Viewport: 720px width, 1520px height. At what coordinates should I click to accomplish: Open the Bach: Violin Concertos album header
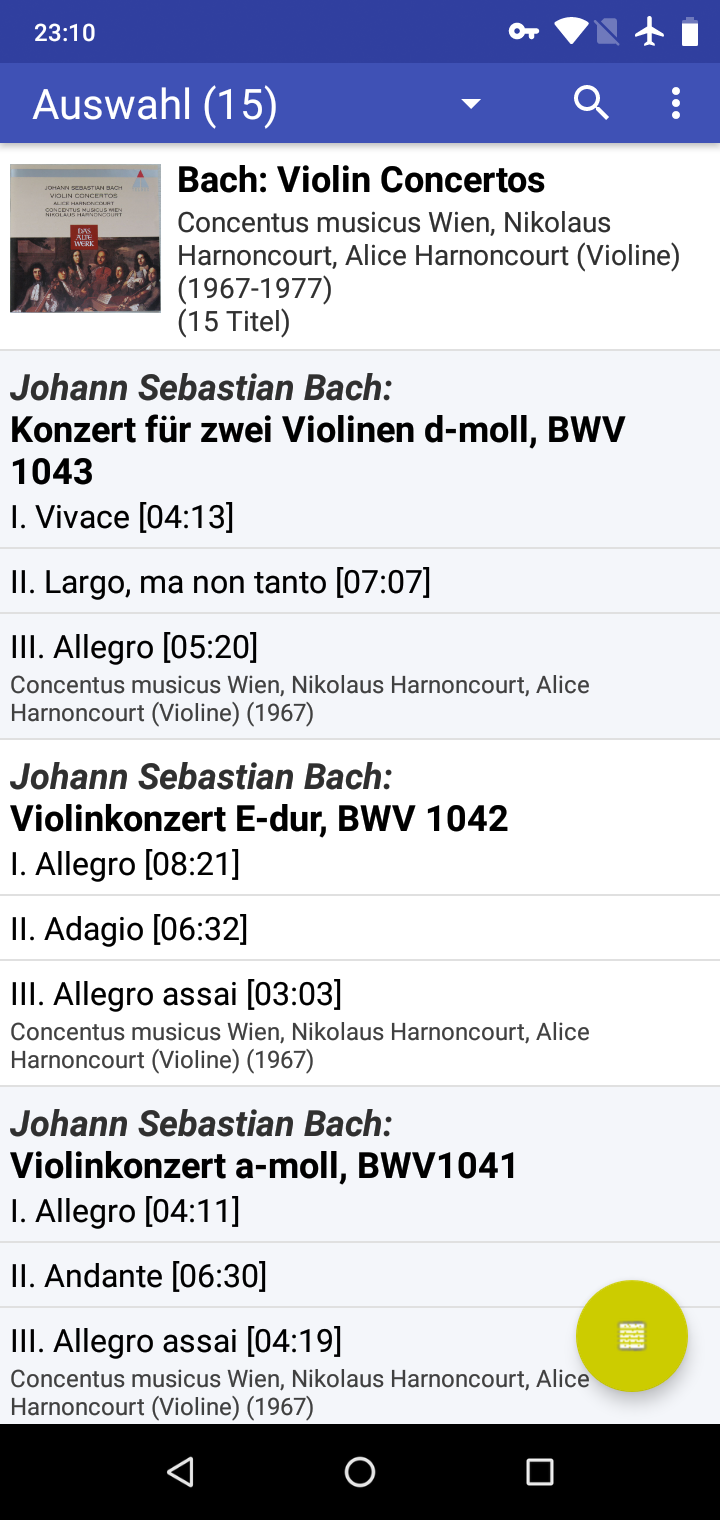point(360,248)
